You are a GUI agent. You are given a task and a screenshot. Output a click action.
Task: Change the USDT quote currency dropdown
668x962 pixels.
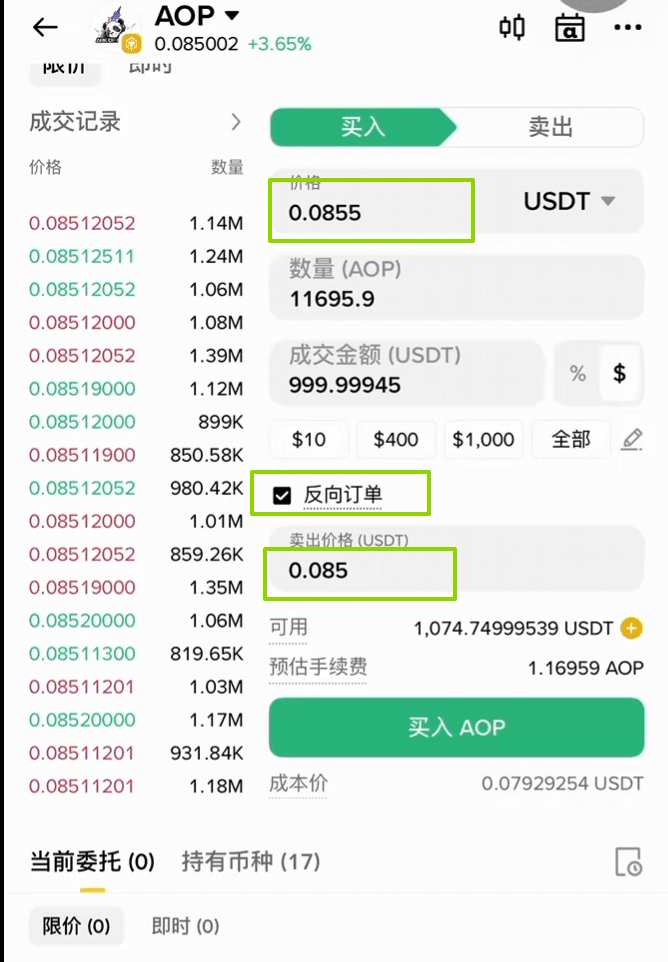(x=568, y=201)
